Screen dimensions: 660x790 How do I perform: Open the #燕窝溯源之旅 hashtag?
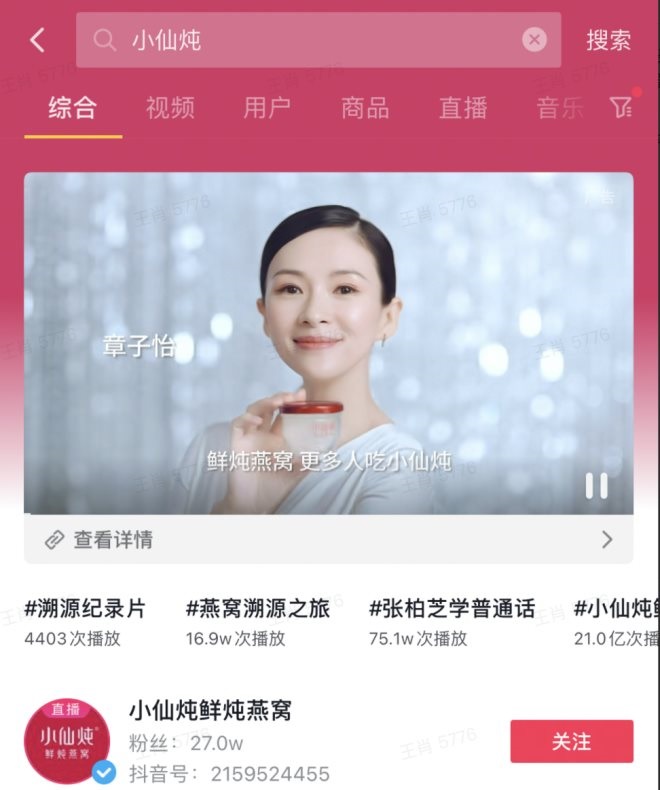[257, 608]
